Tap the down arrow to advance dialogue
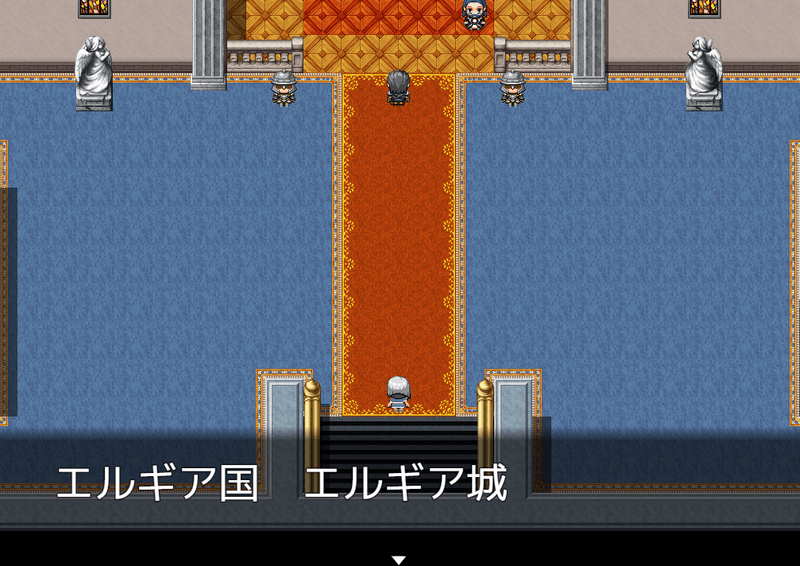800x566 pixels. [x=399, y=559]
